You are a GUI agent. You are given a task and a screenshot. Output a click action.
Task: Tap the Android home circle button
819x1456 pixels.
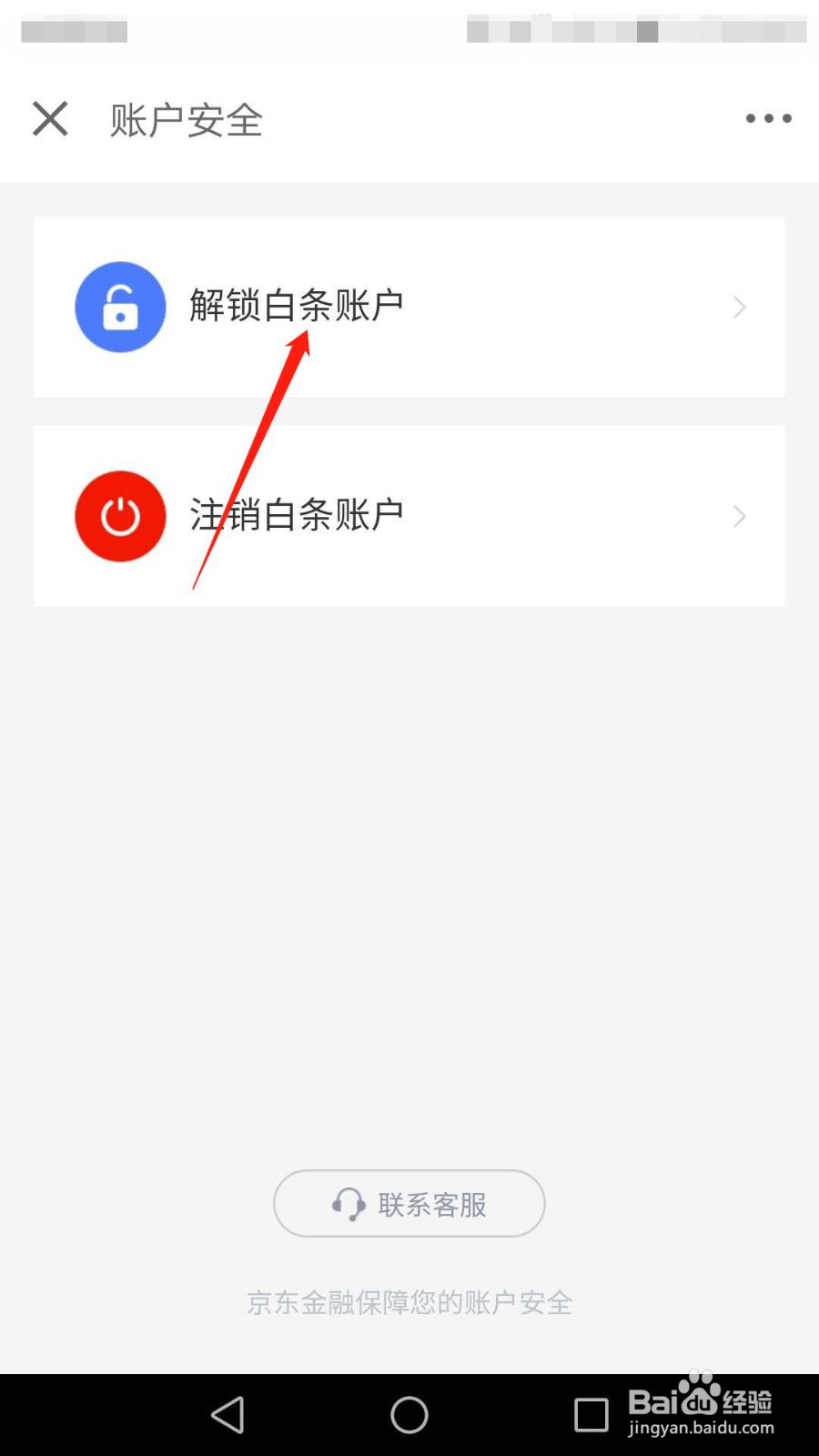pos(409,1416)
